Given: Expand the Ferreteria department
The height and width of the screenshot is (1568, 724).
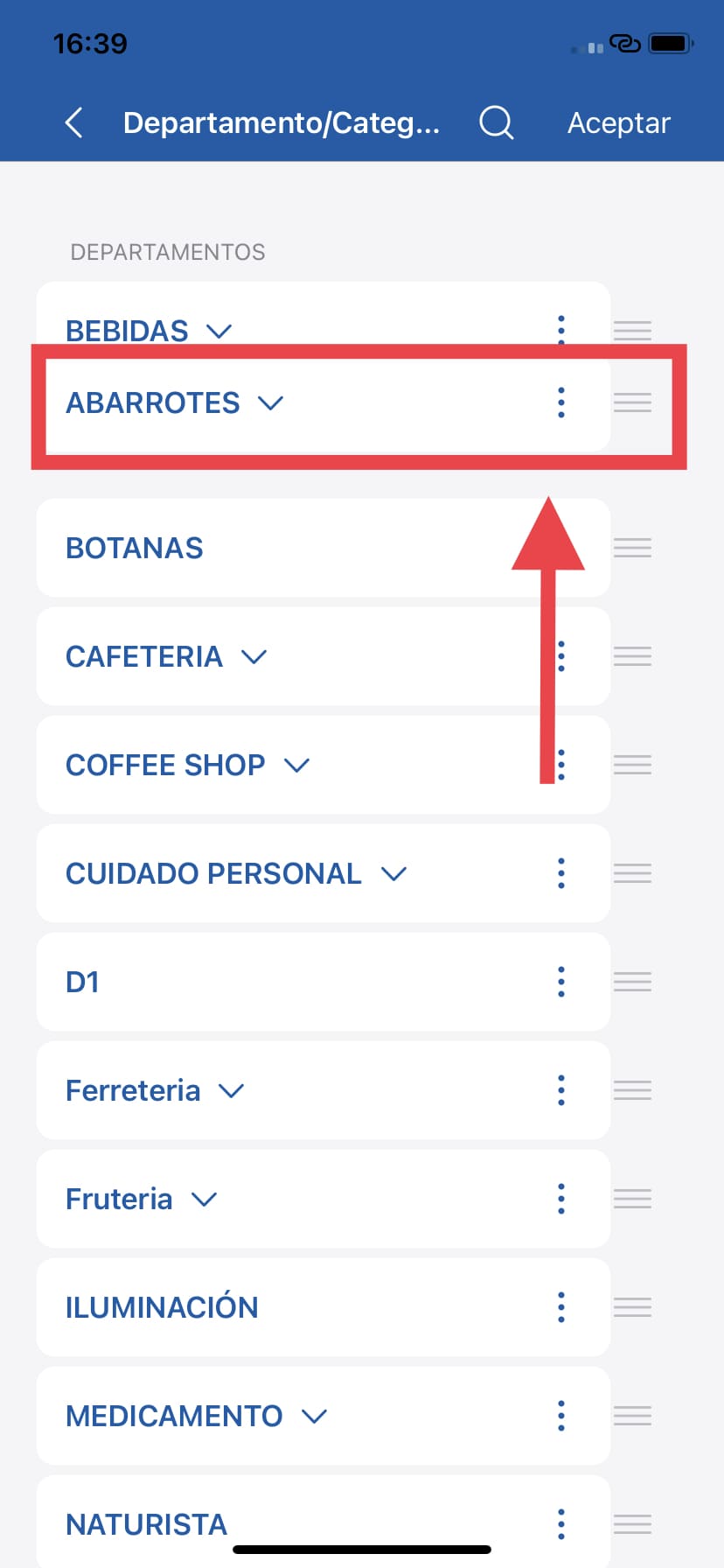Looking at the screenshot, I should click(231, 1090).
